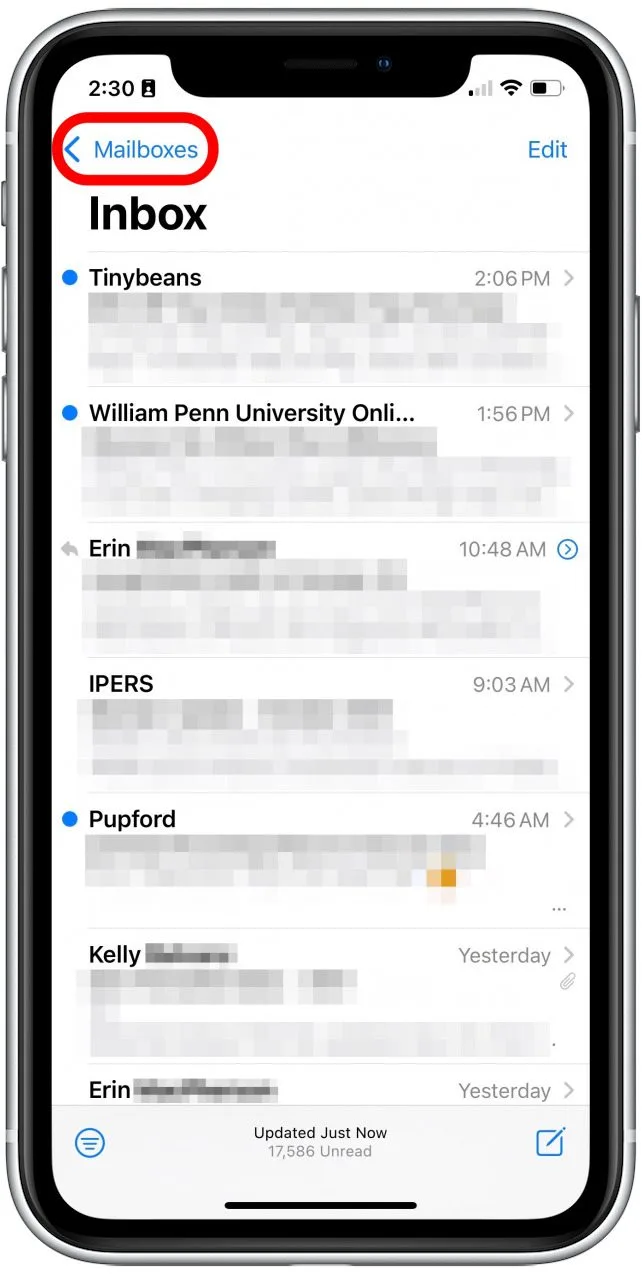Open the email from Pupford

[320, 860]
